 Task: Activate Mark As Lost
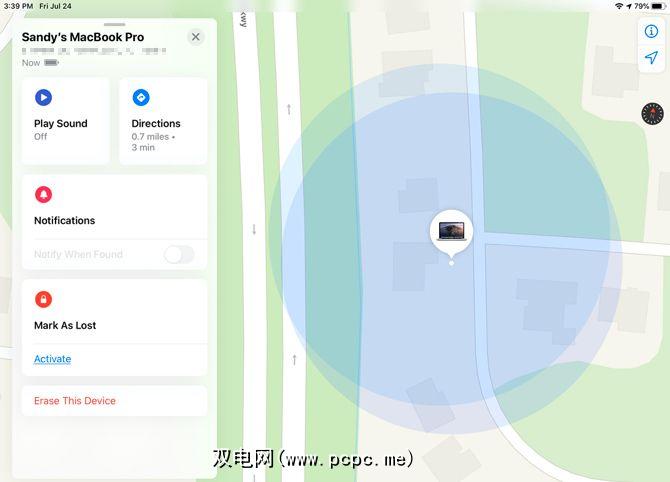point(52,359)
